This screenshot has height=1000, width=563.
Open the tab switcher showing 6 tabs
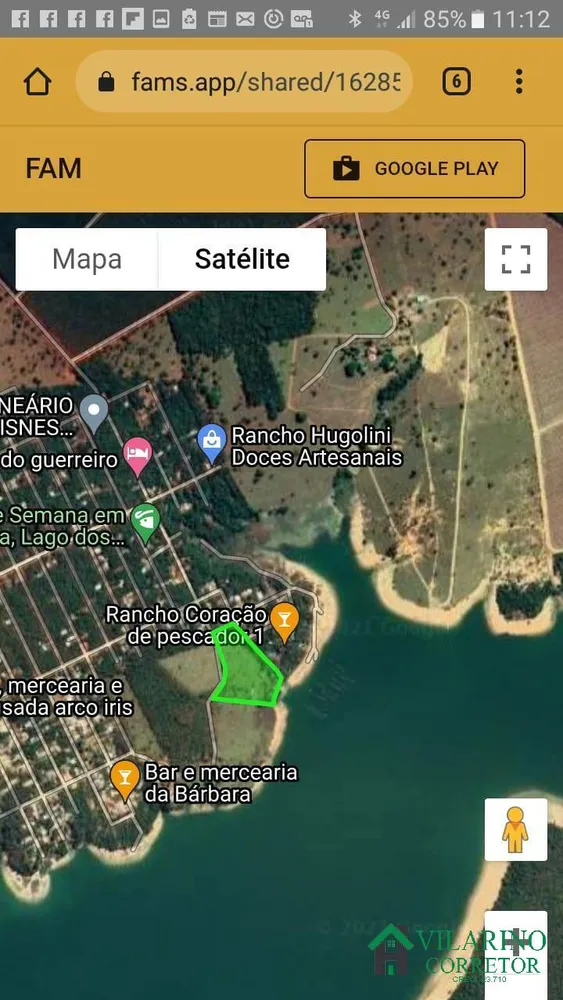click(457, 82)
